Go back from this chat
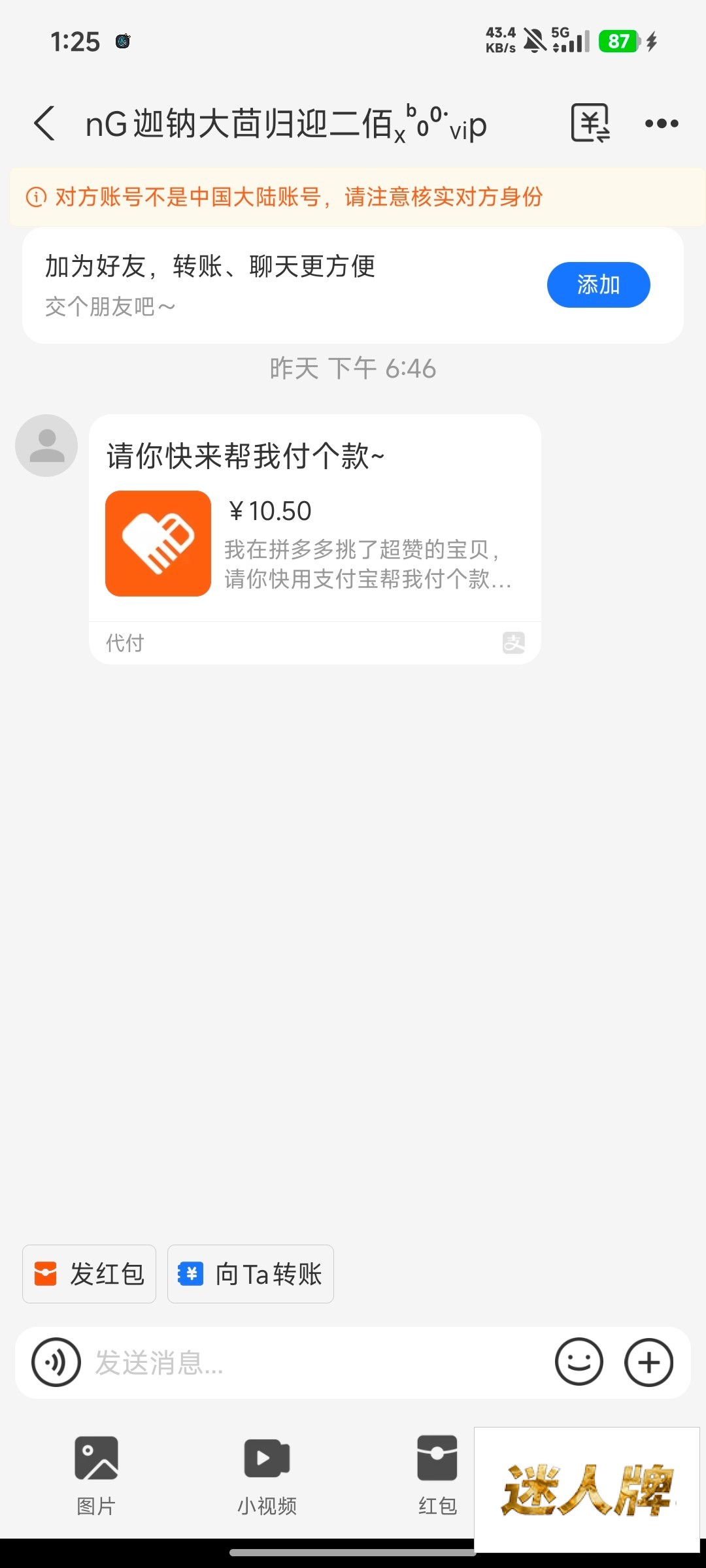Image resolution: width=706 pixels, height=1568 pixels. tap(44, 123)
